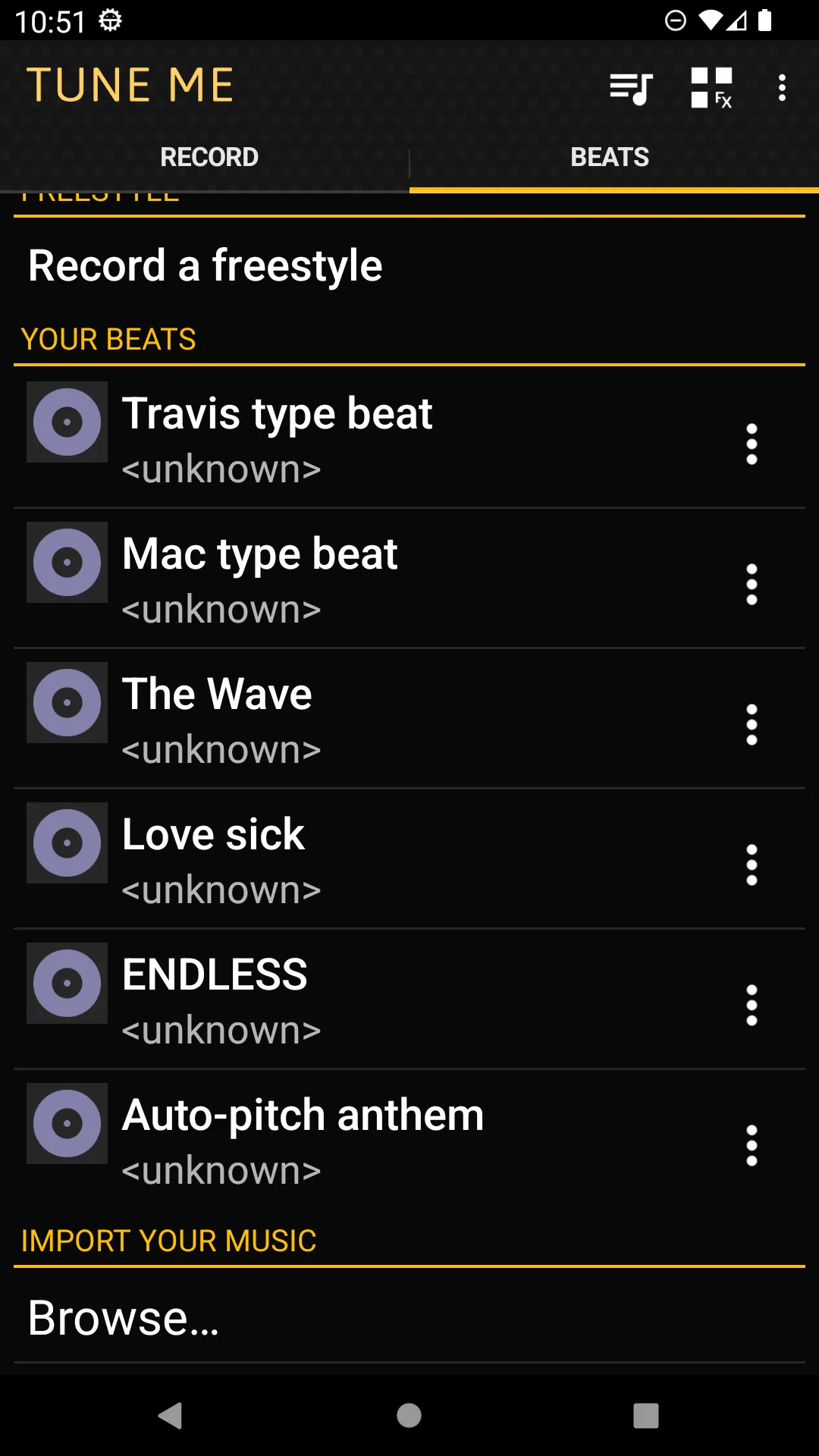Open the FX effects grid
This screenshot has width=819, height=1456.
click(711, 88)
